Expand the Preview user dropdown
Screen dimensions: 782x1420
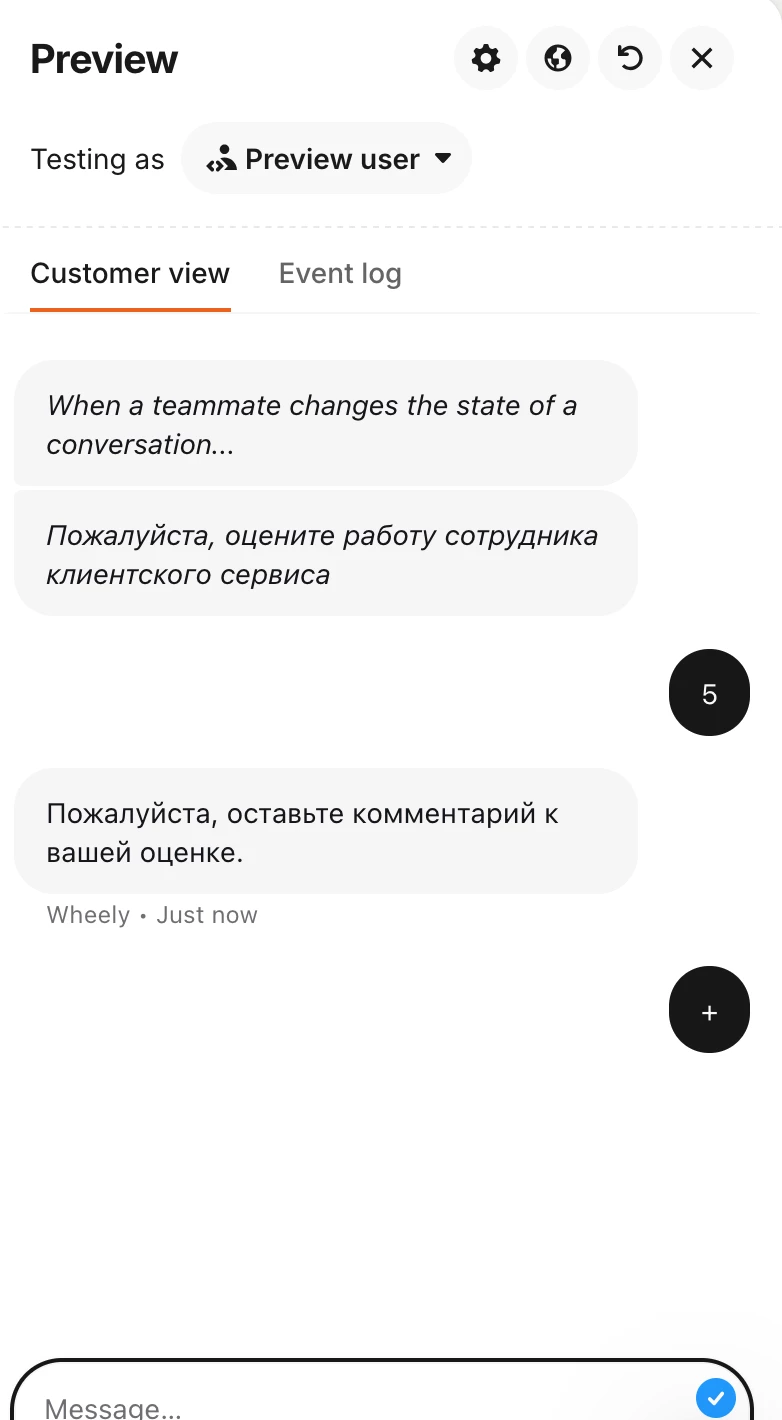(327, 159)
